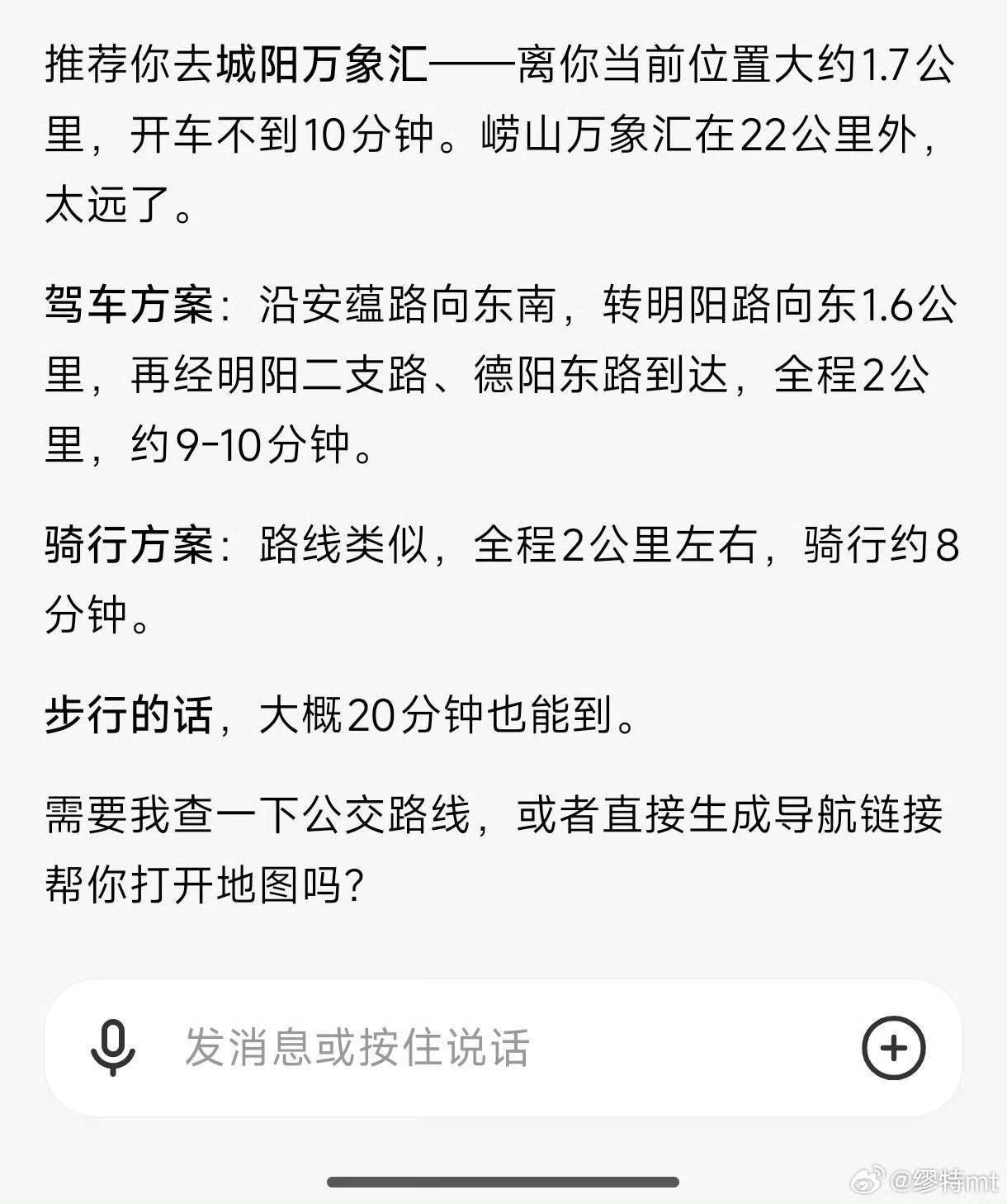Viewport: 1007px width, 1204px height.
Task: Tap the message input bar to type
Action: click(x=355, y=1049)
